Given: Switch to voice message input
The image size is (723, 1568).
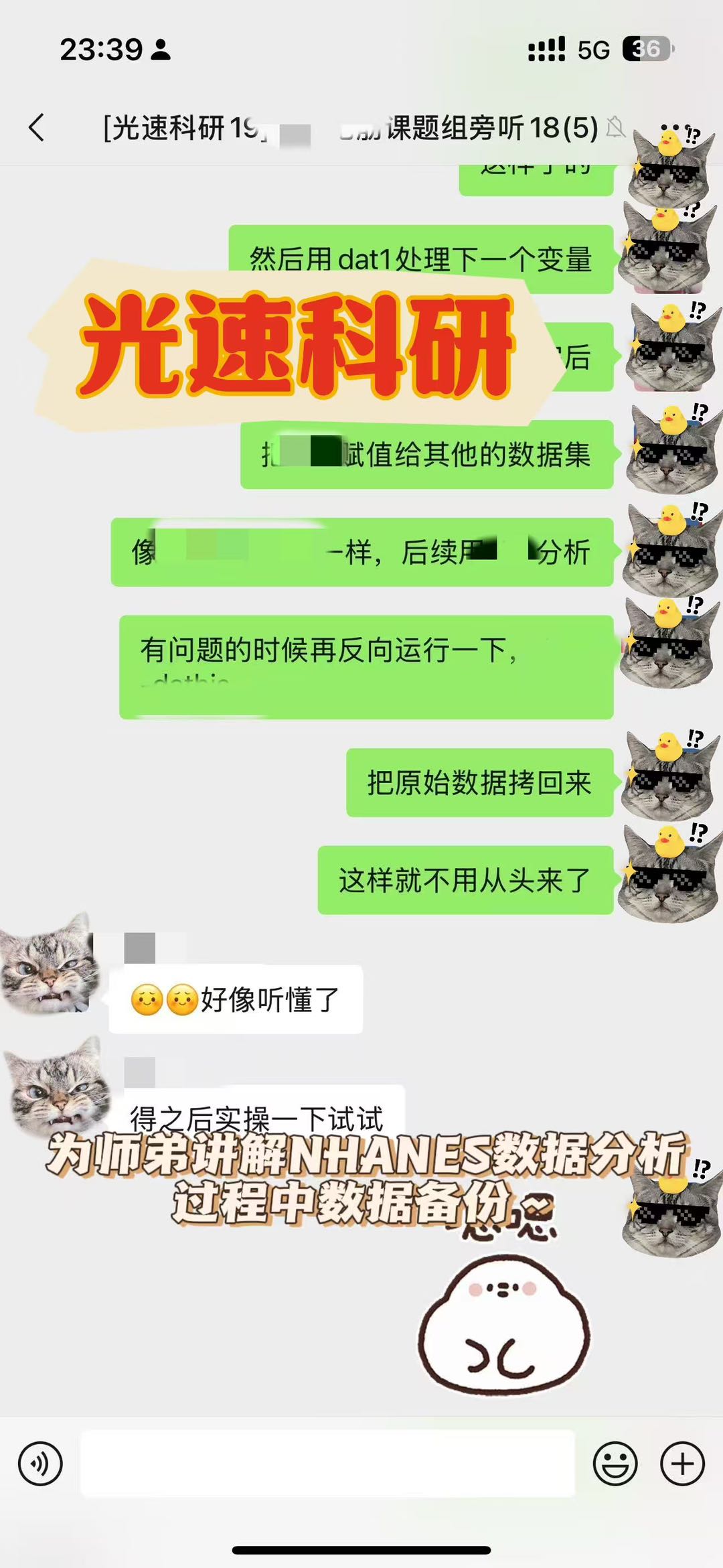Looking at the screenshot, I should click(x=40, y=1464).
